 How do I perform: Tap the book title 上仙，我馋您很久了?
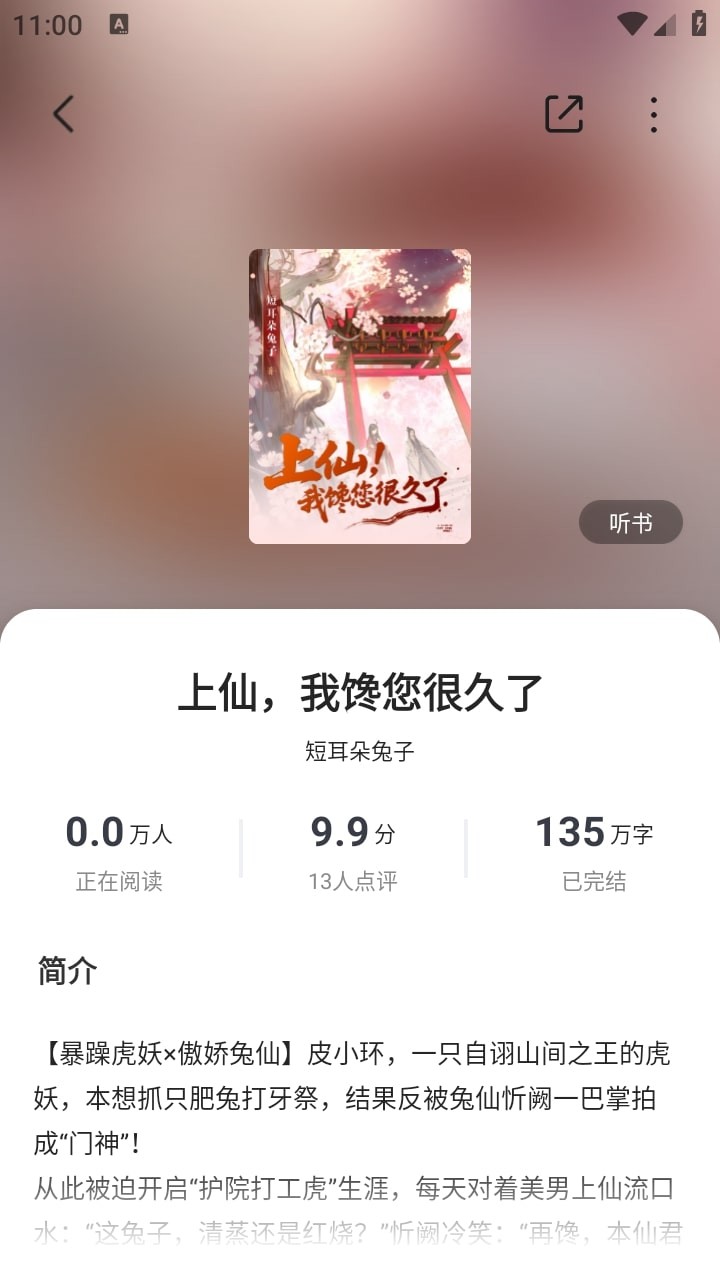click(x=360, y=692)
